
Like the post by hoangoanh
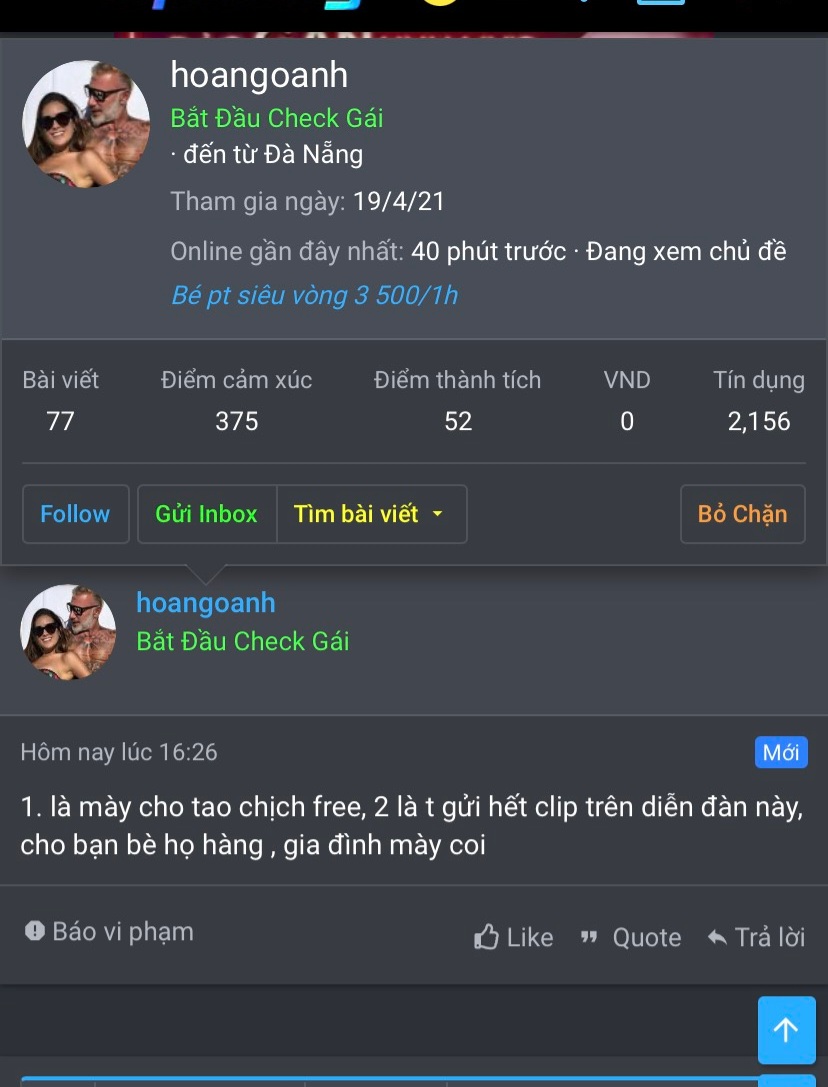(514, 937)
